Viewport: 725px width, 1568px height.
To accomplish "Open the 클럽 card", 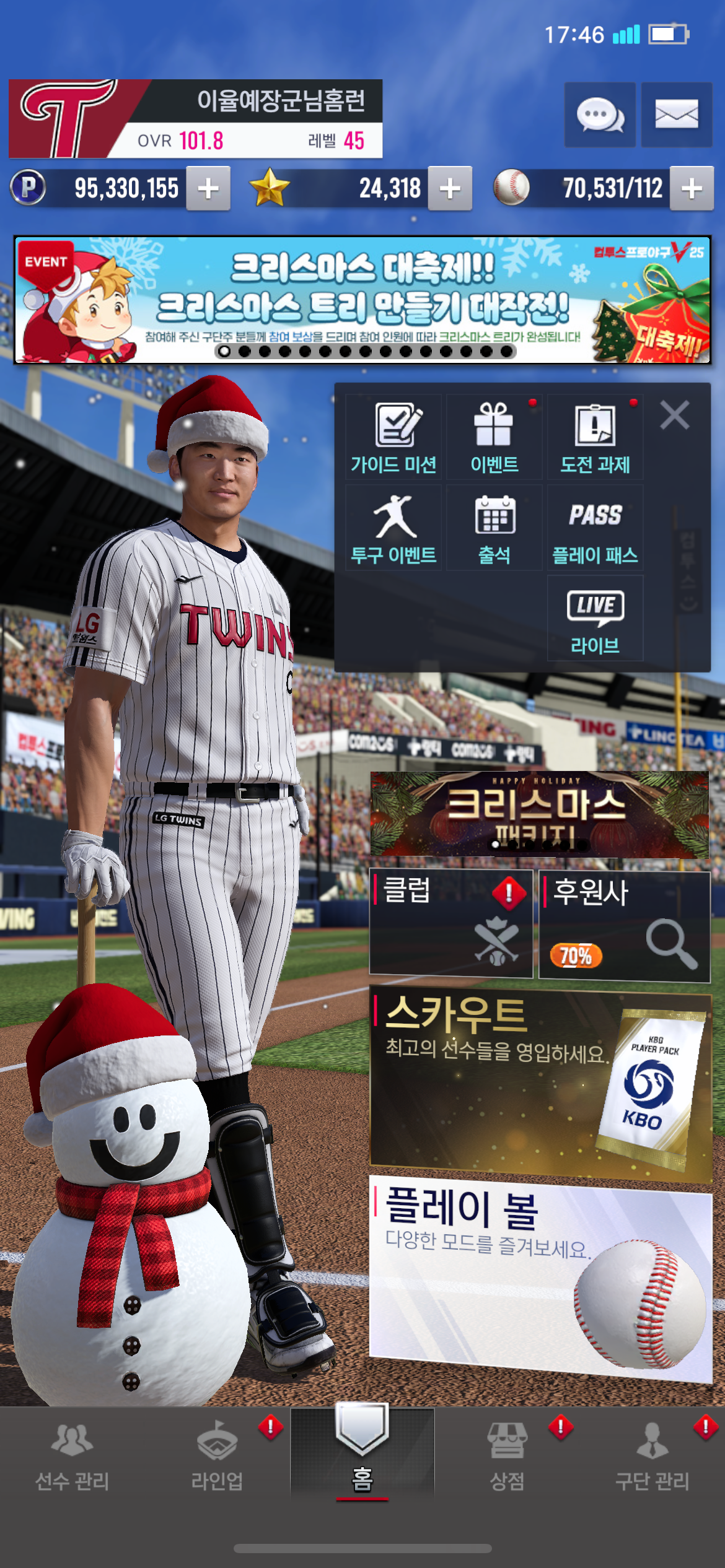I will [451, 923].
